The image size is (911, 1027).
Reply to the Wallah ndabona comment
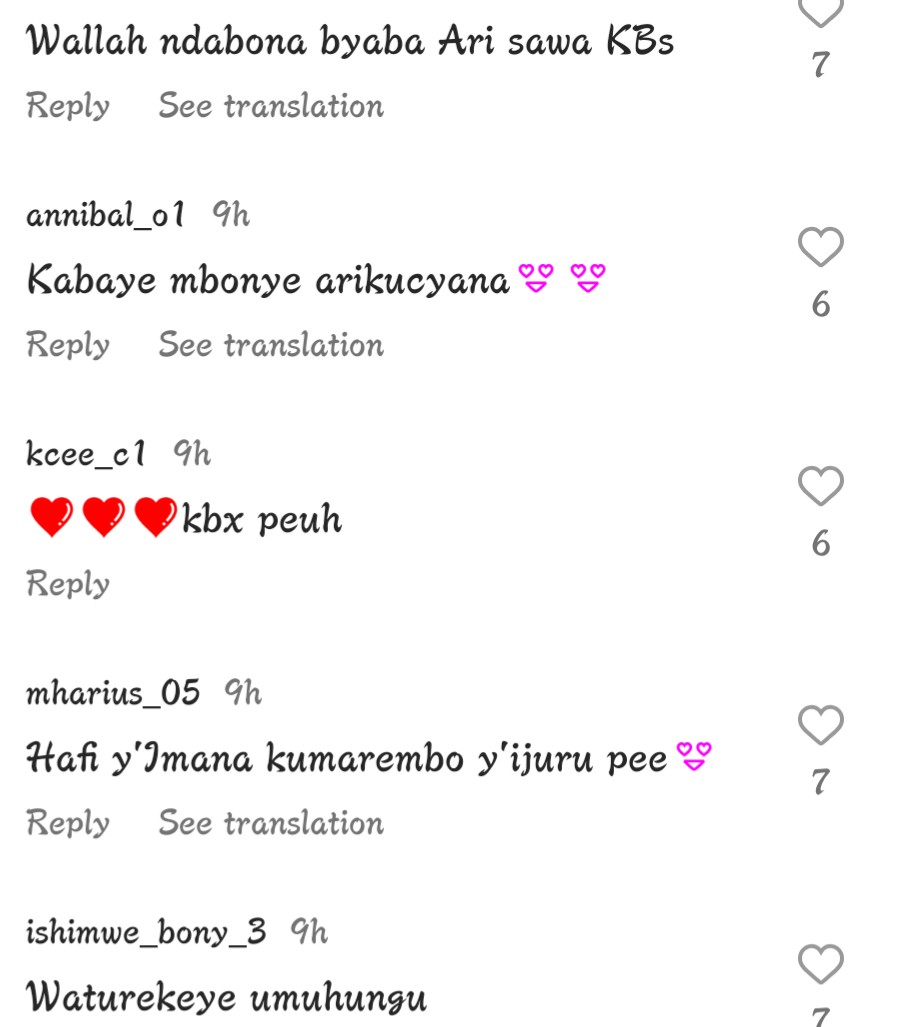[x=68, y=106]
